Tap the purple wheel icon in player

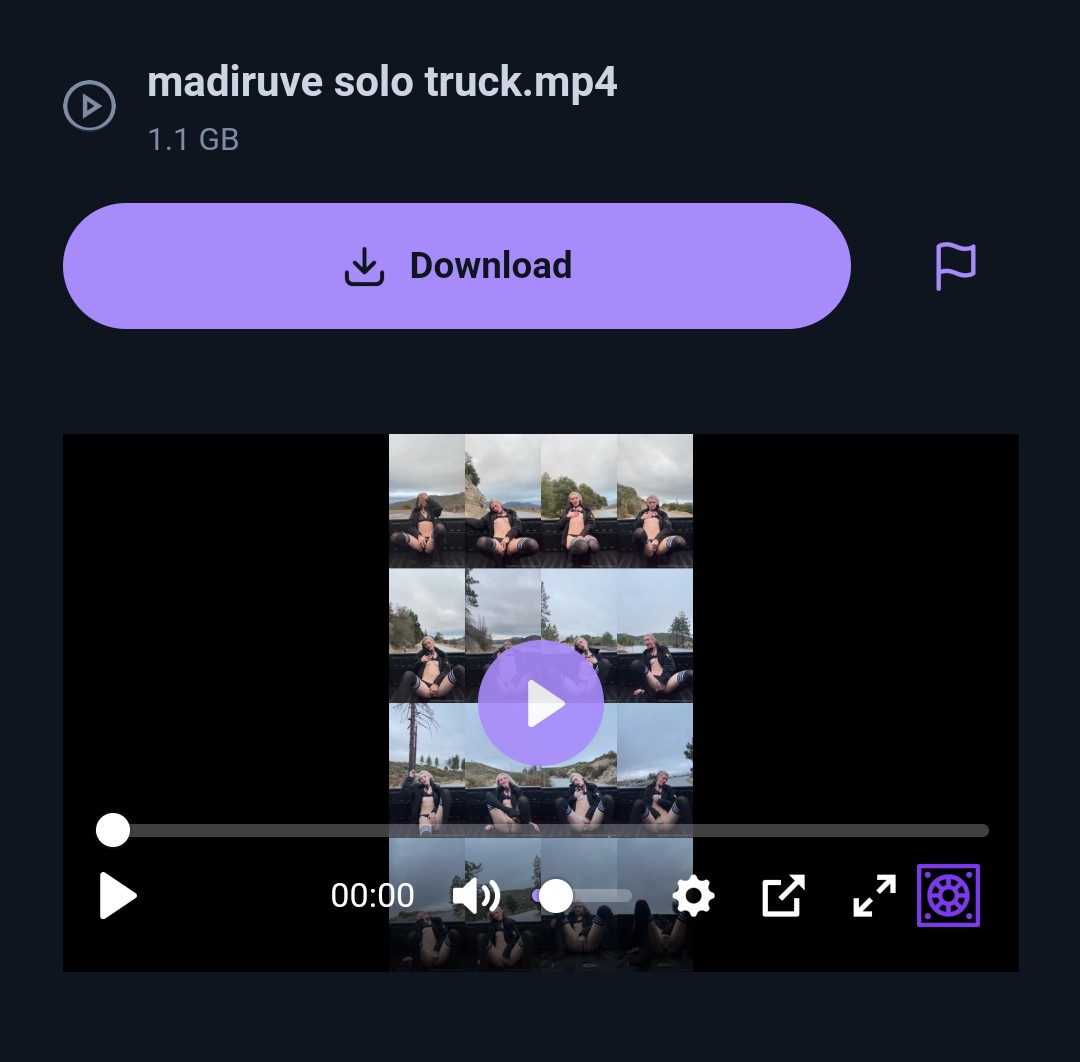pos(948,896)
